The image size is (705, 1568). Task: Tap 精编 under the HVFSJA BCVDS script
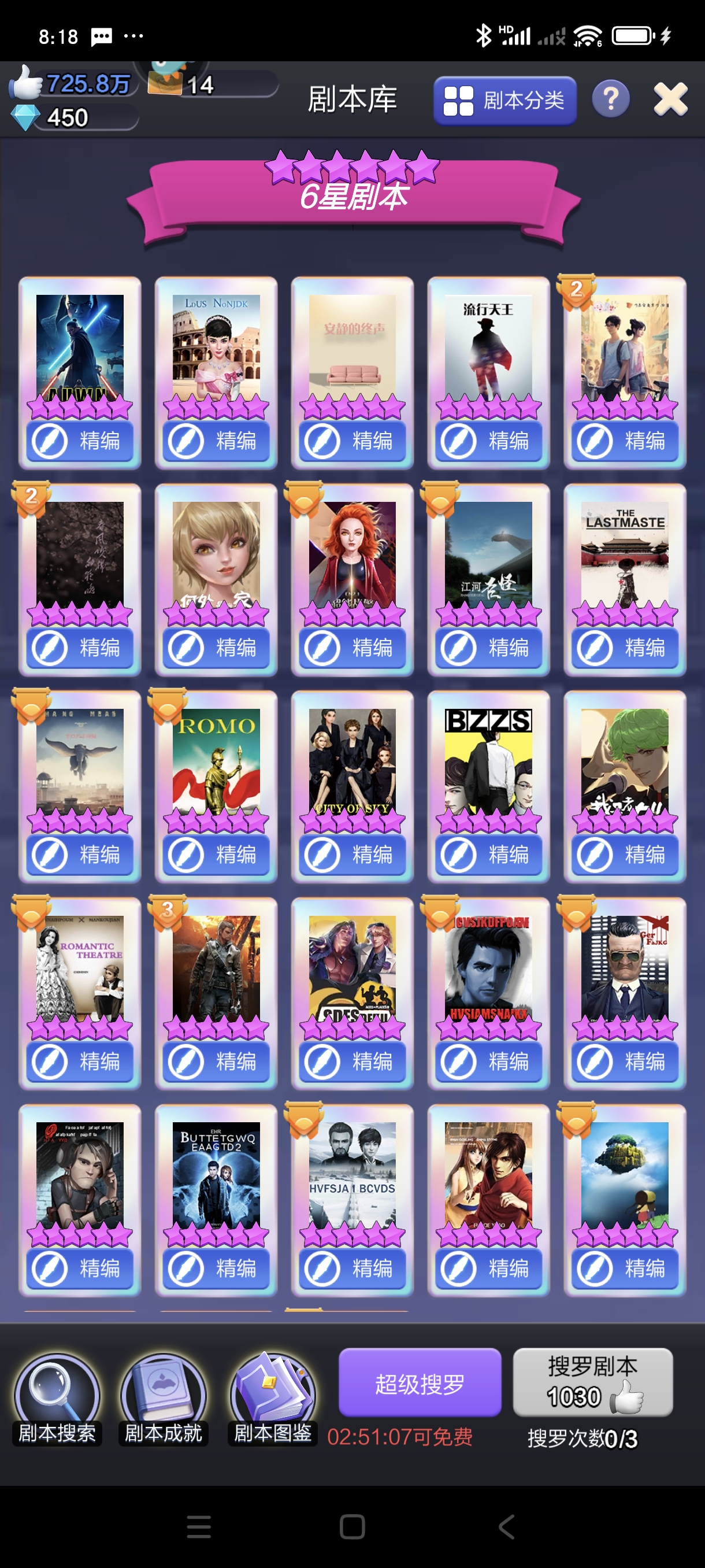[x=352, y=1269]
